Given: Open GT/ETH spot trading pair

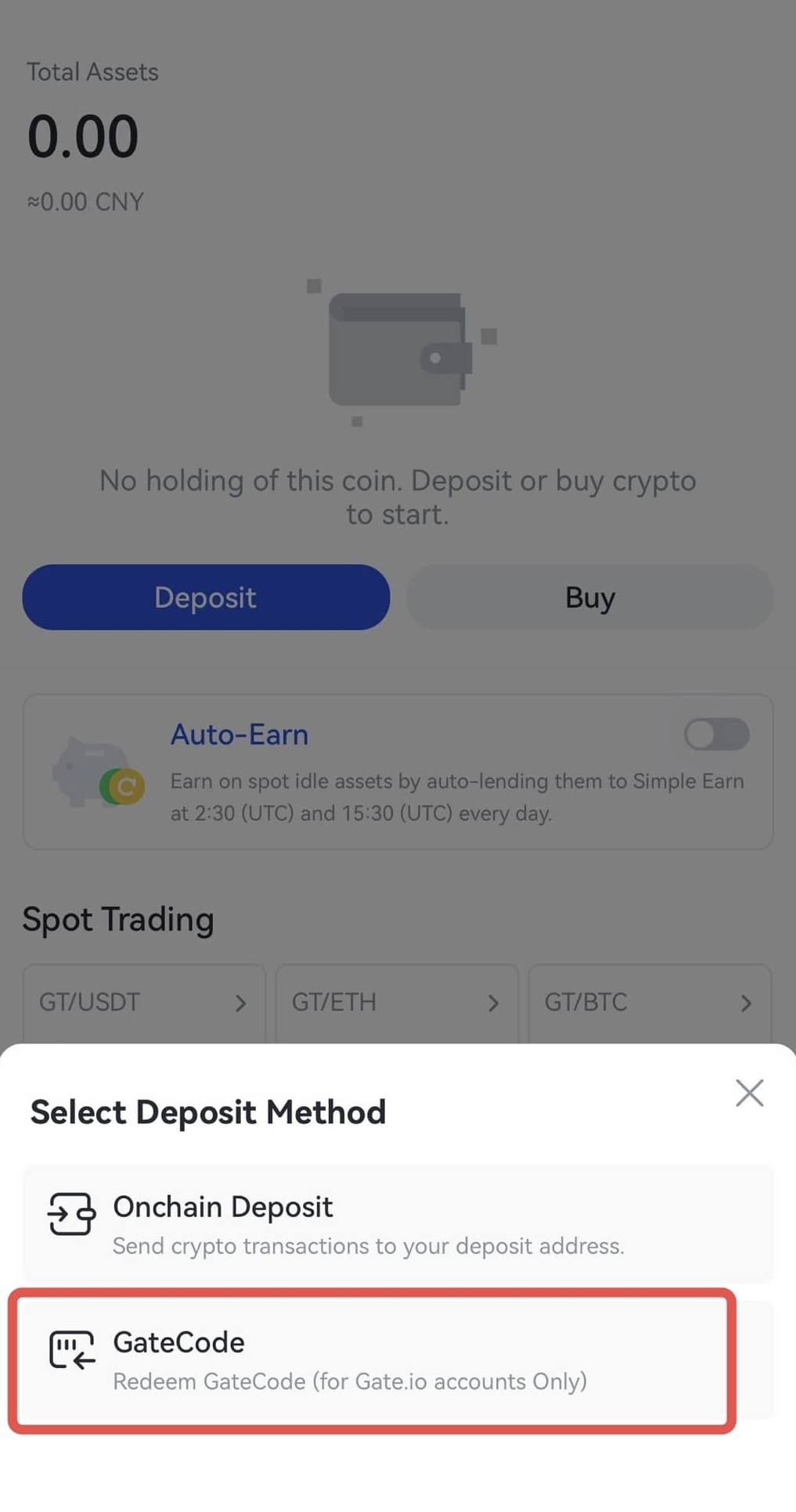Looking at the screenshot, I should click(x=397, y=1002).
